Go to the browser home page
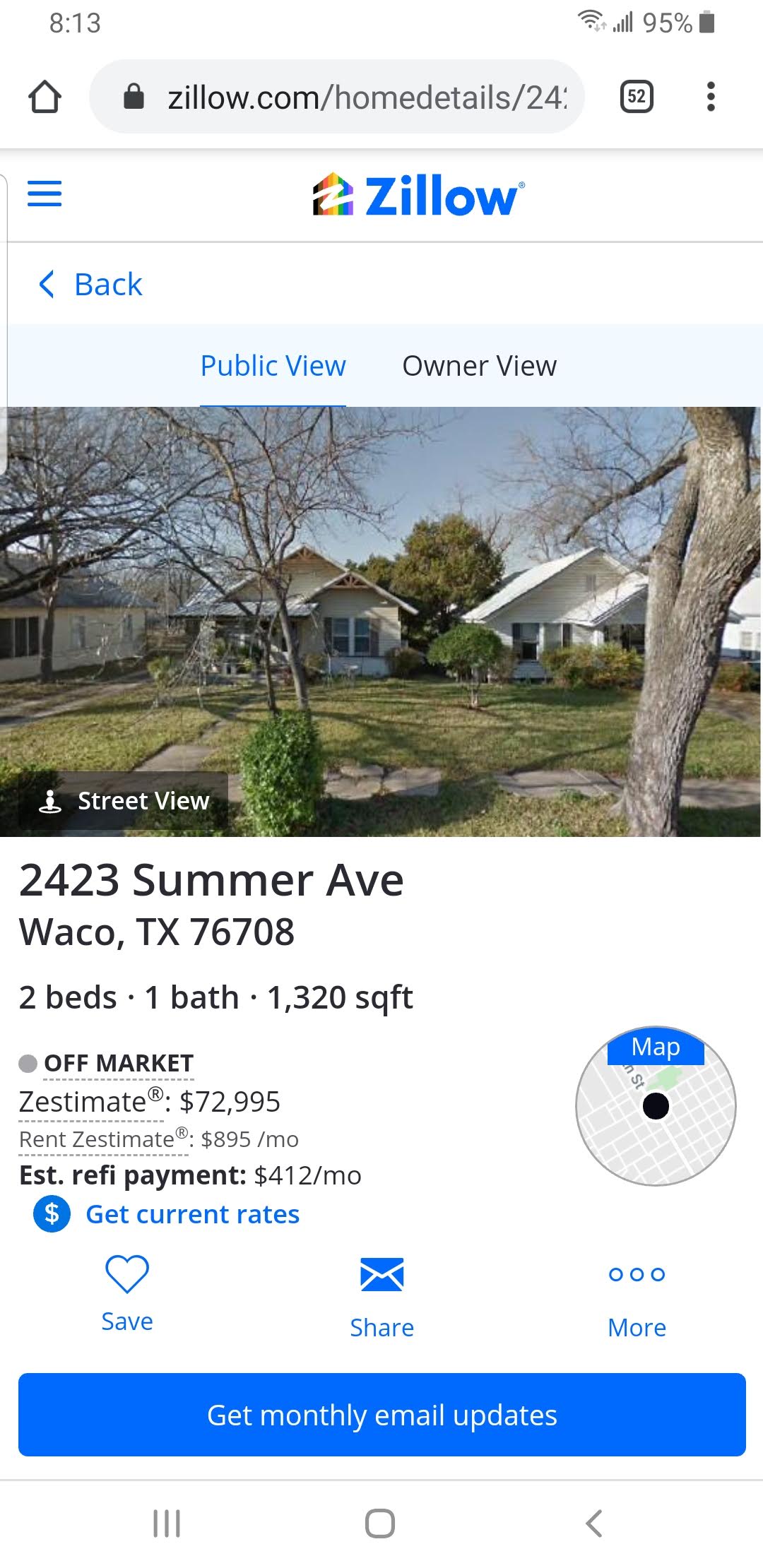 pos(45,97)
